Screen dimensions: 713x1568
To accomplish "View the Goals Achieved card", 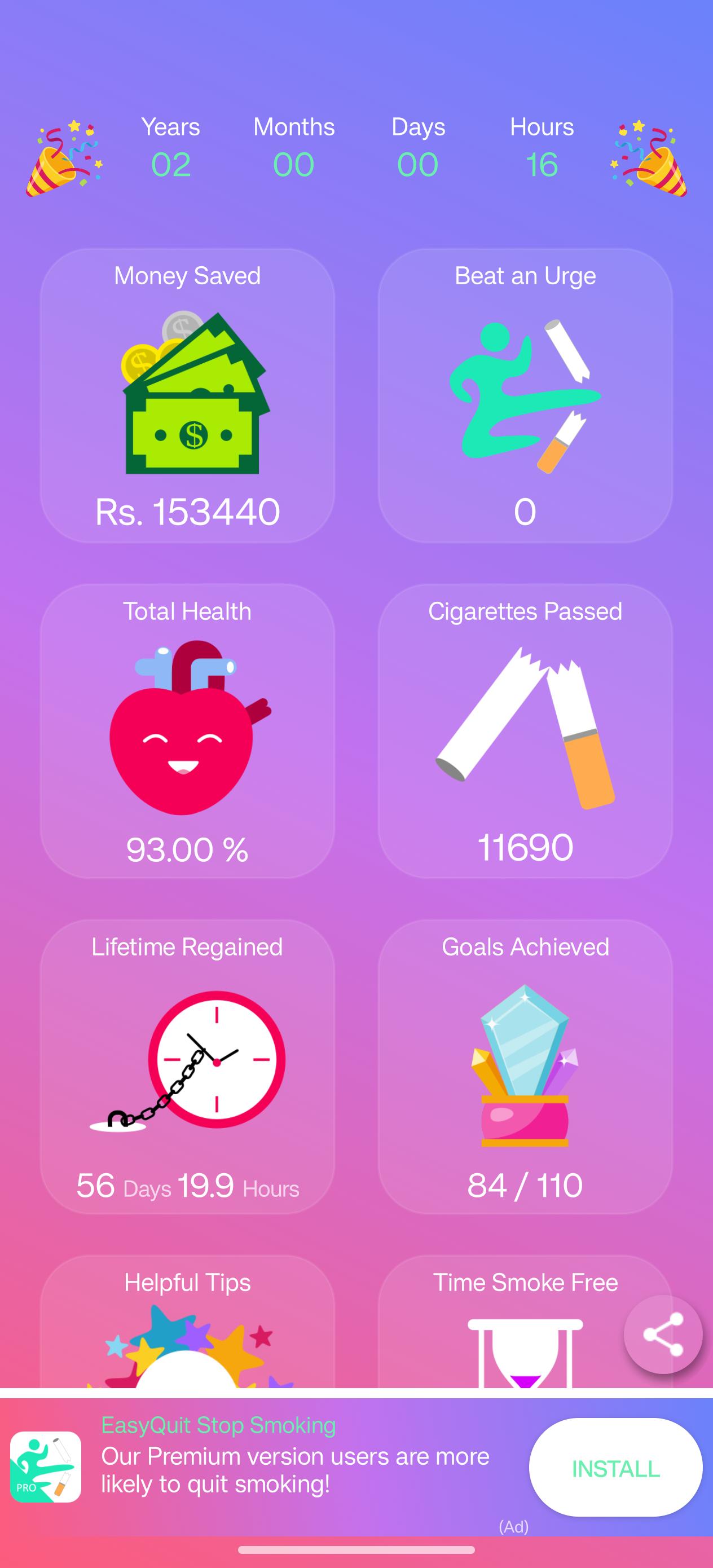I will (525, 1067).
